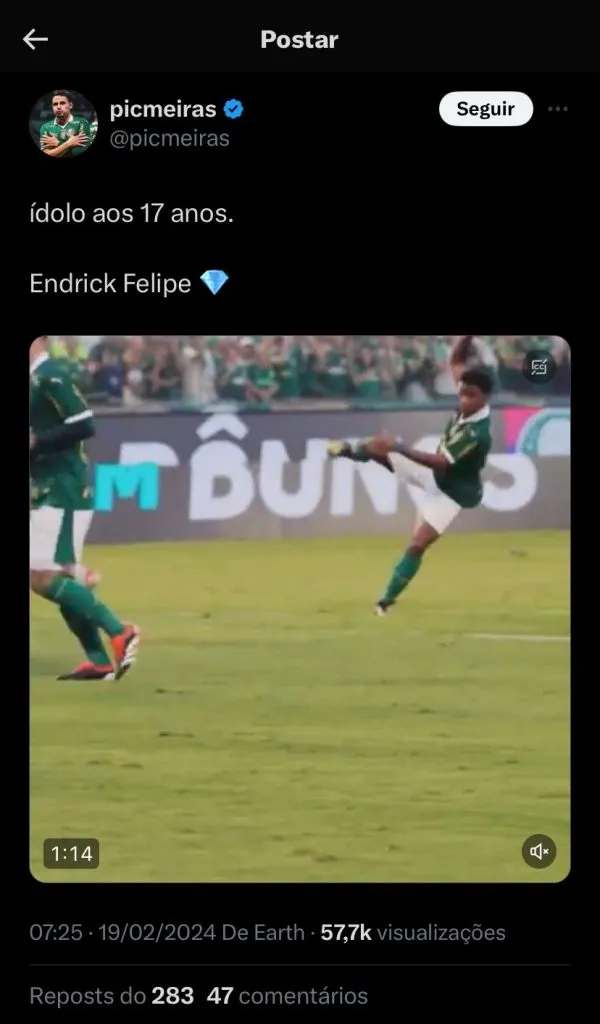Open the picmeiras profile picture
This screenshot has height=1024, width=600.
tap(63, 124)
